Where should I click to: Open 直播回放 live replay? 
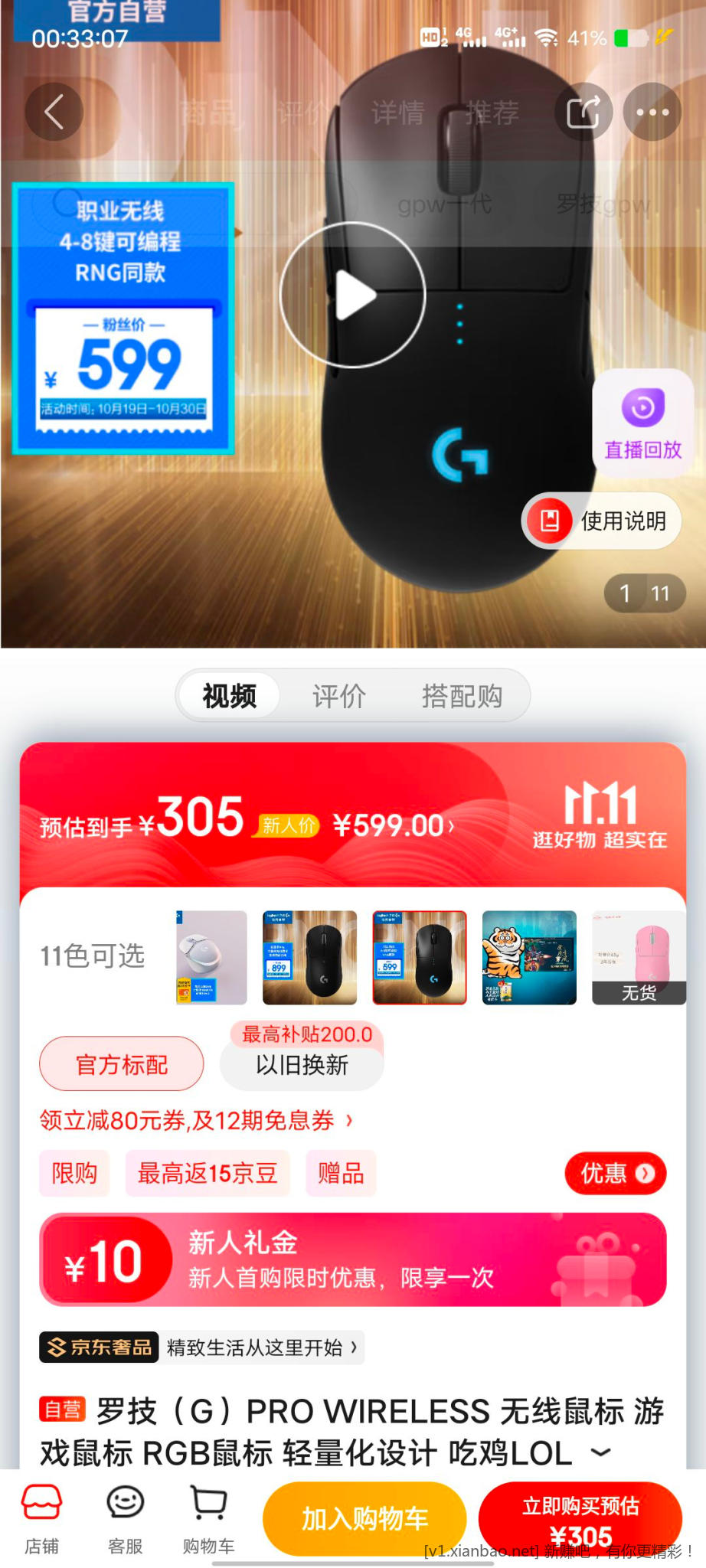click(642, 423)
